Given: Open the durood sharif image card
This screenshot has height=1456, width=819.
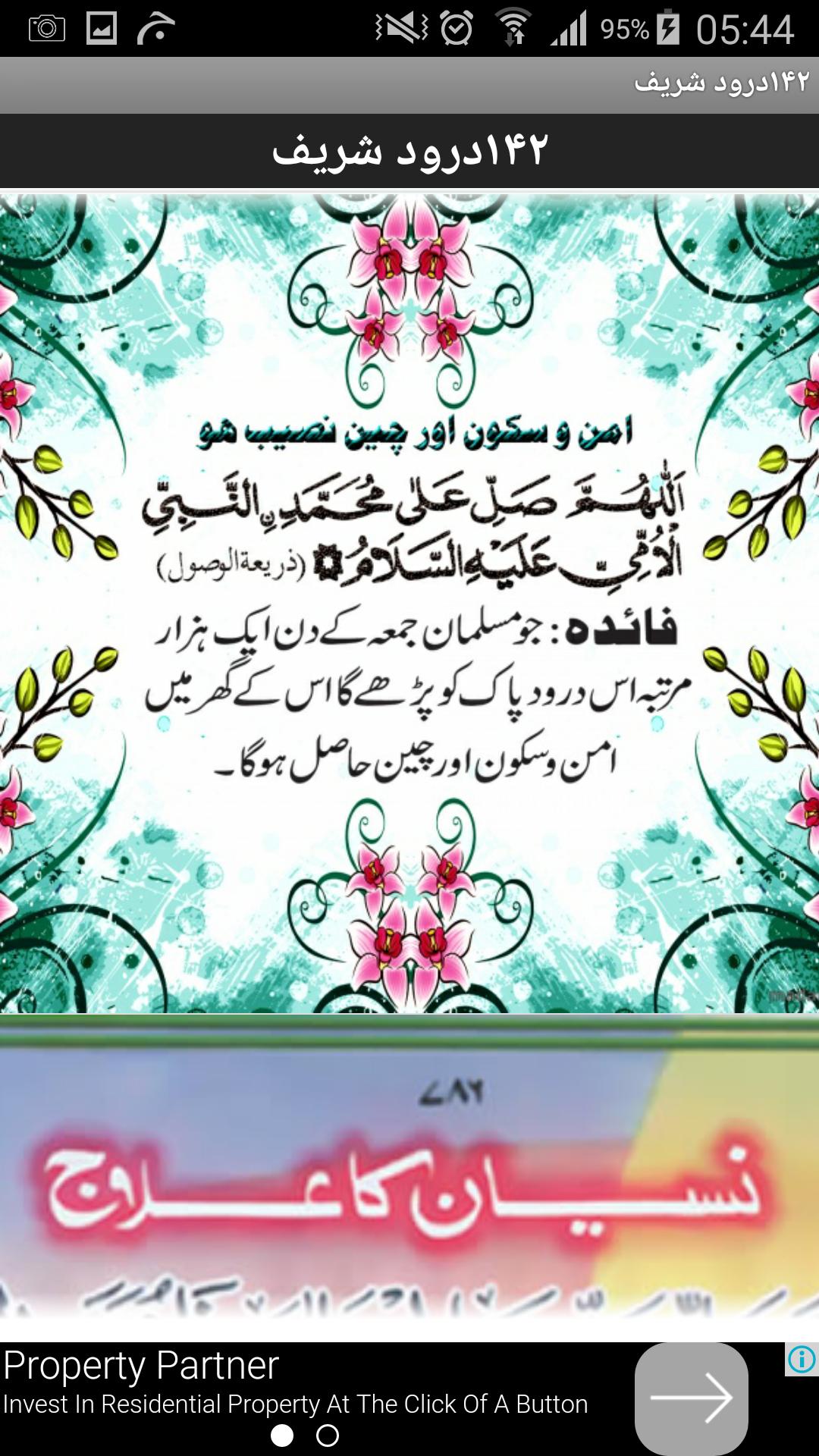Looking at the screenshot, I should click(x=409, y=603).
